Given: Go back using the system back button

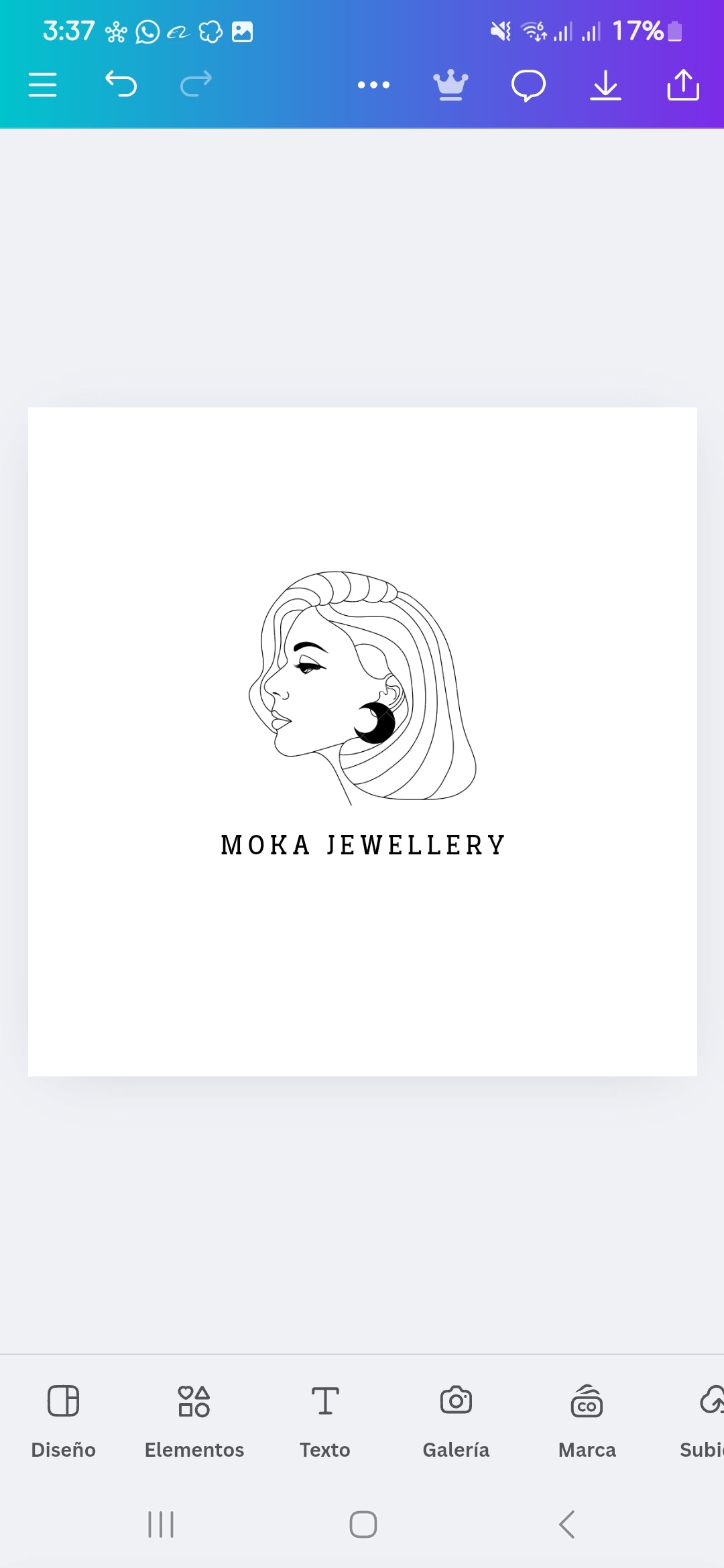Looking at the screenshot, I should point(566,1524).
